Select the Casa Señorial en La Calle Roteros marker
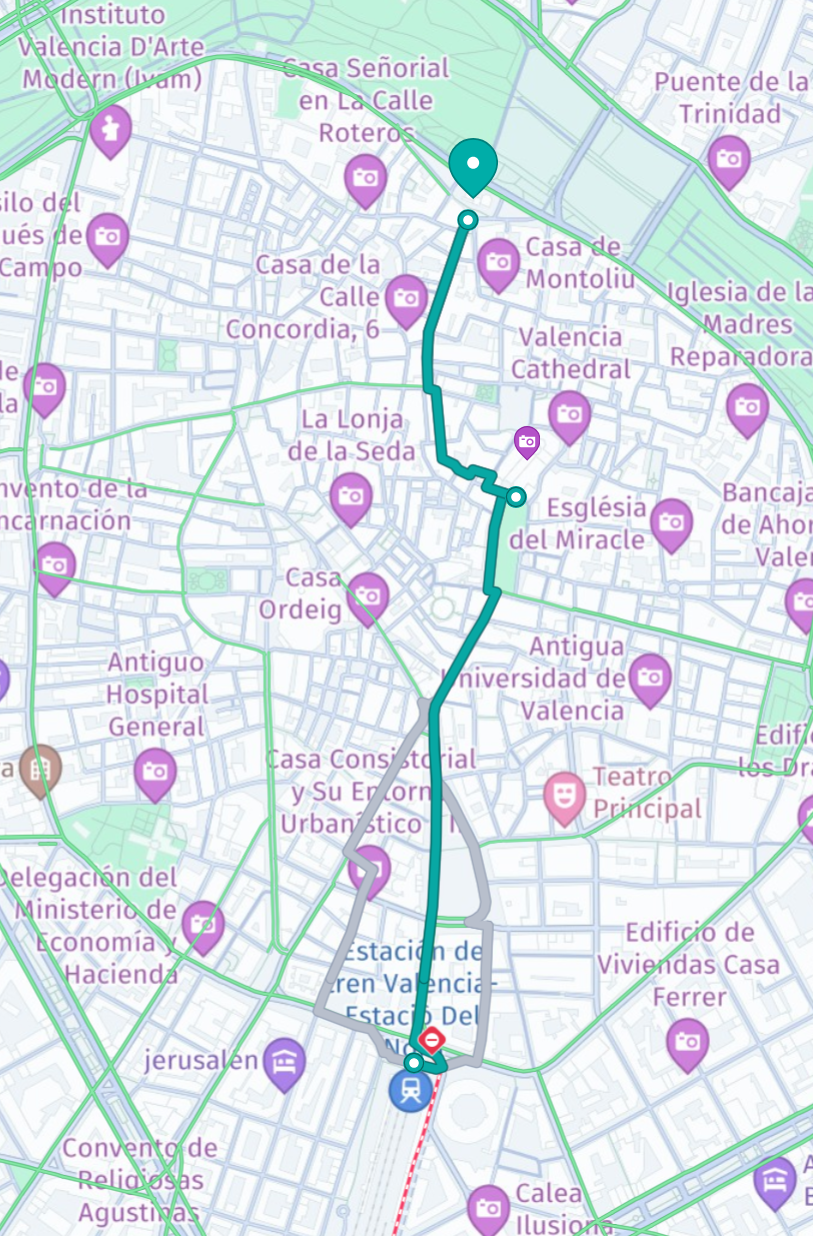The width and height of the screenshot is (813, 1236). click(365, 178)
